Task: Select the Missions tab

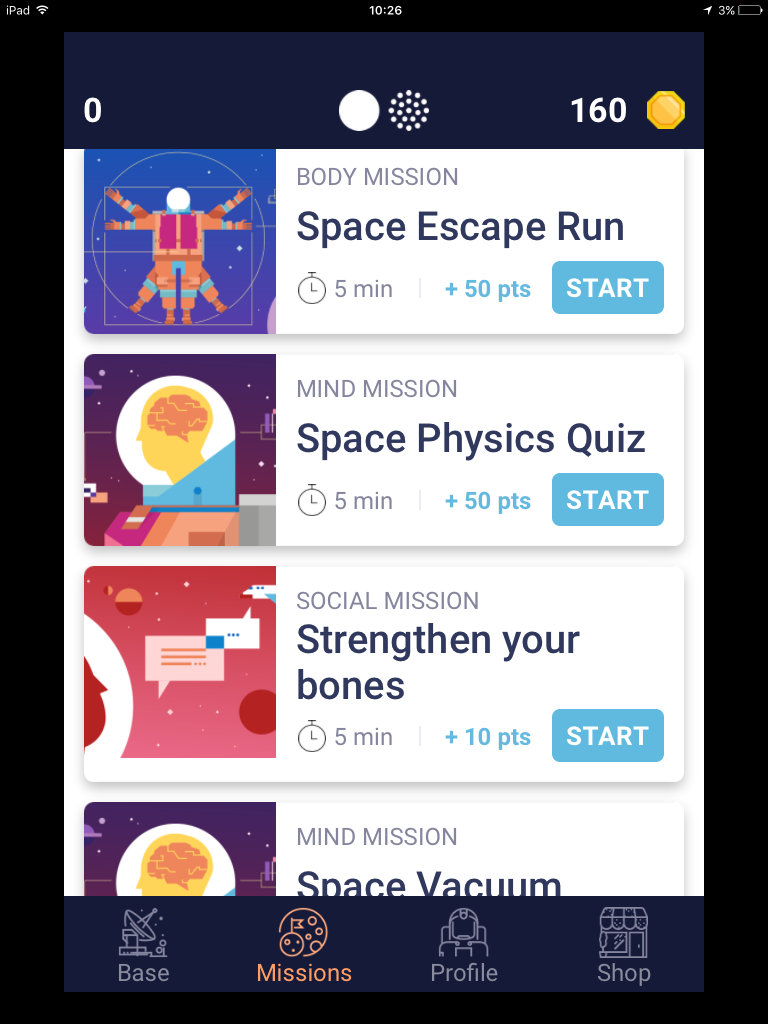Action: coord(304,945)
